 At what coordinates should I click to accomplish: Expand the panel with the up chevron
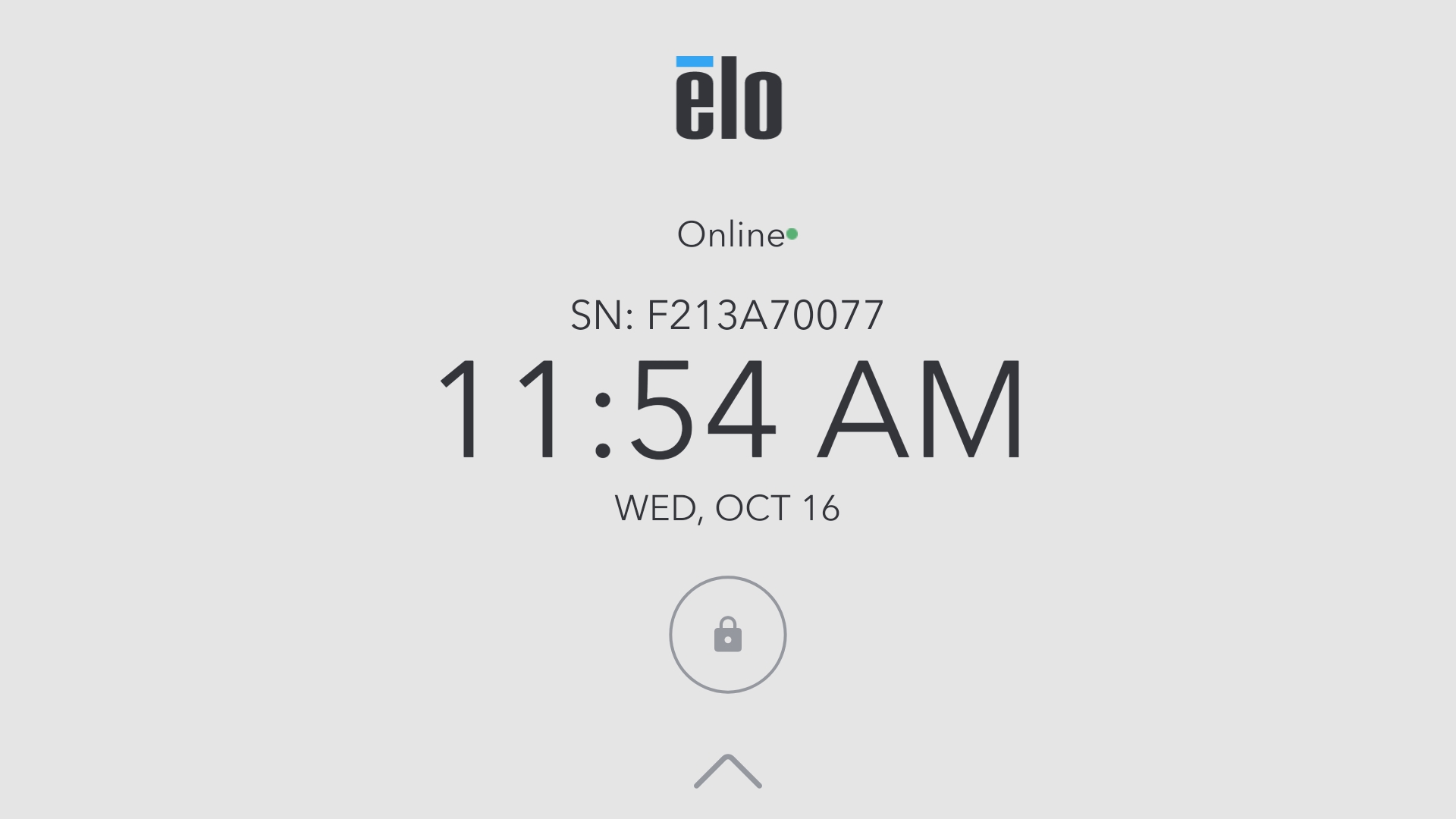point(727,772)
